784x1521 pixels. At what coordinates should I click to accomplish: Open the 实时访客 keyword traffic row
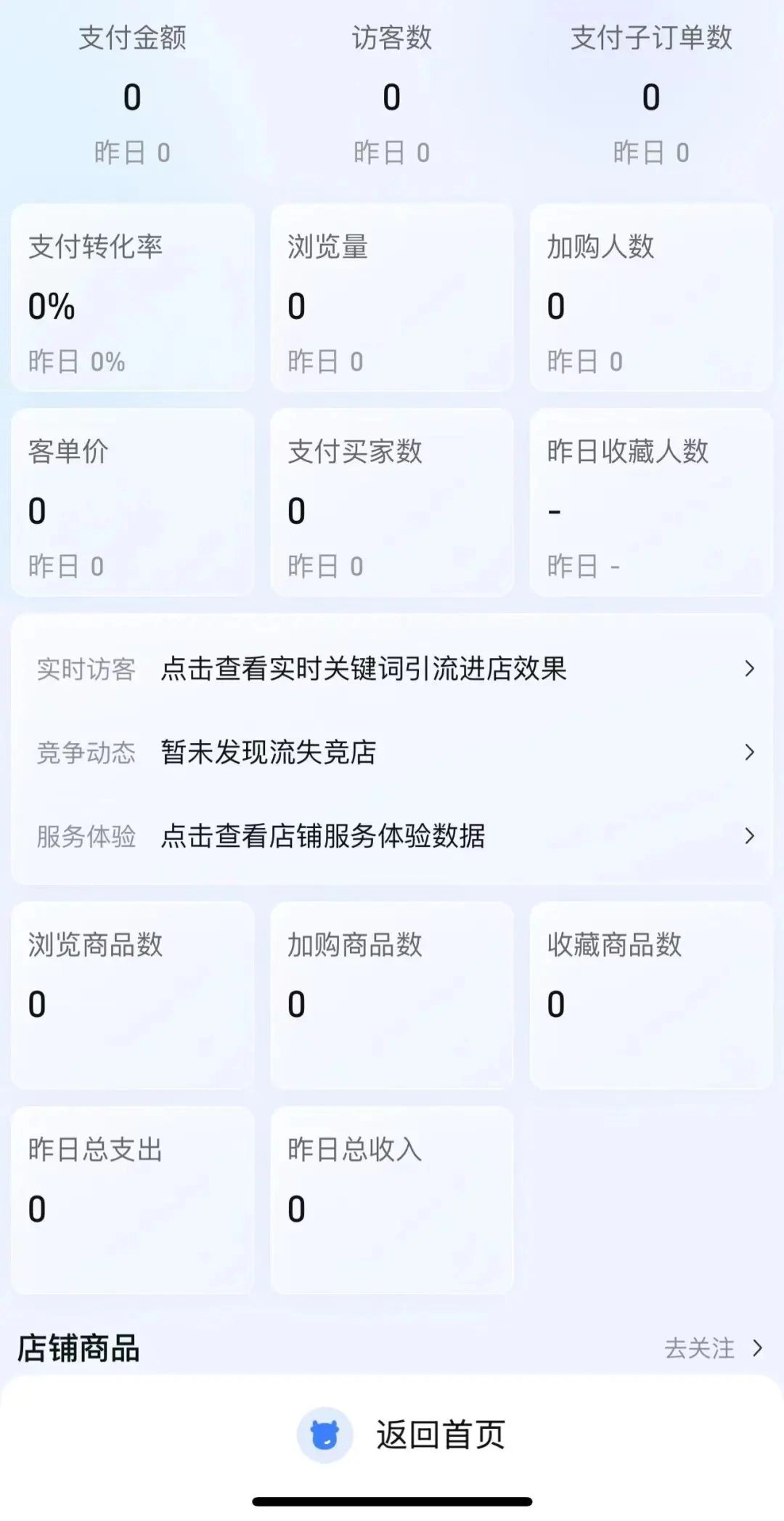pyautogui.click(x=392, y=668)
